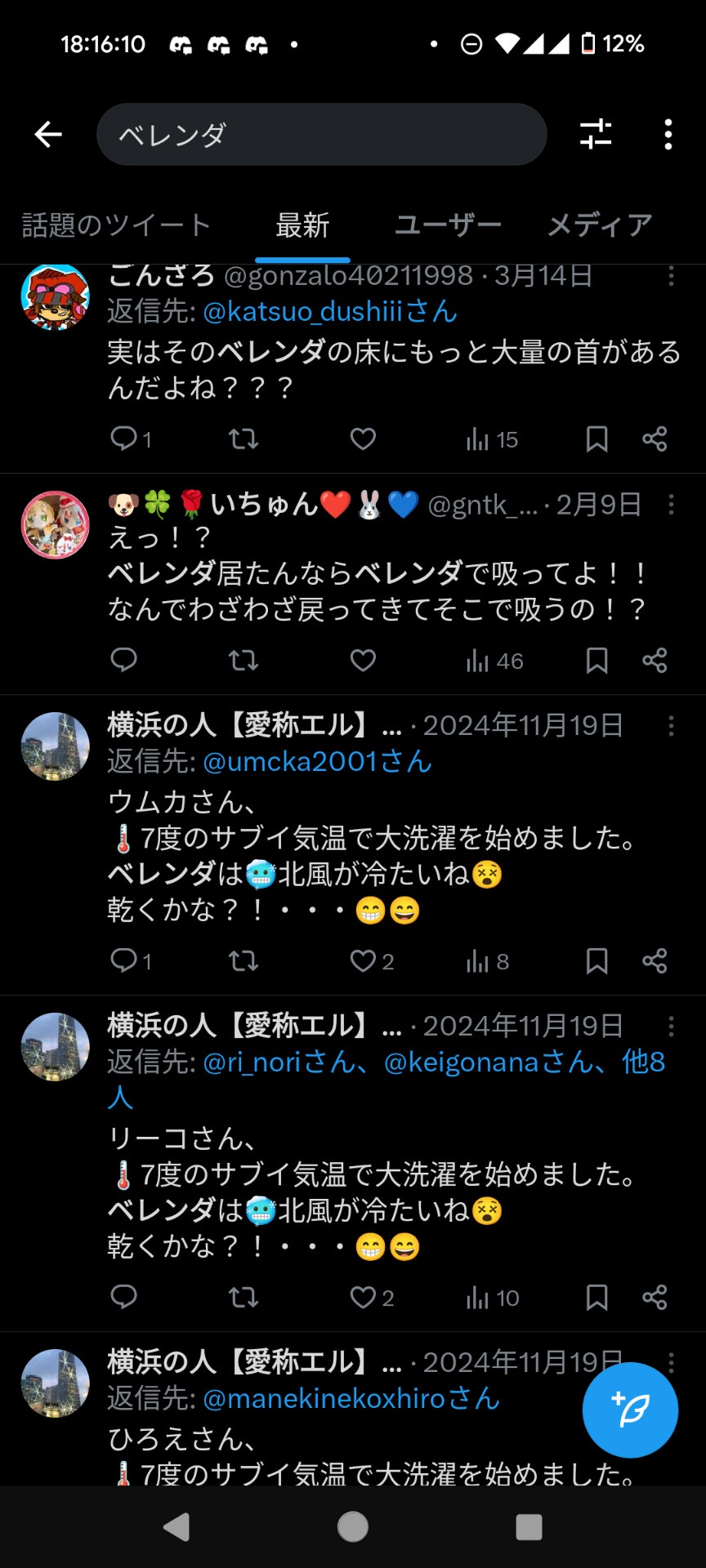Bookmark いちゅん's tweet
The width and height of the screenshot is (706, 1568).
coord(597,660)
